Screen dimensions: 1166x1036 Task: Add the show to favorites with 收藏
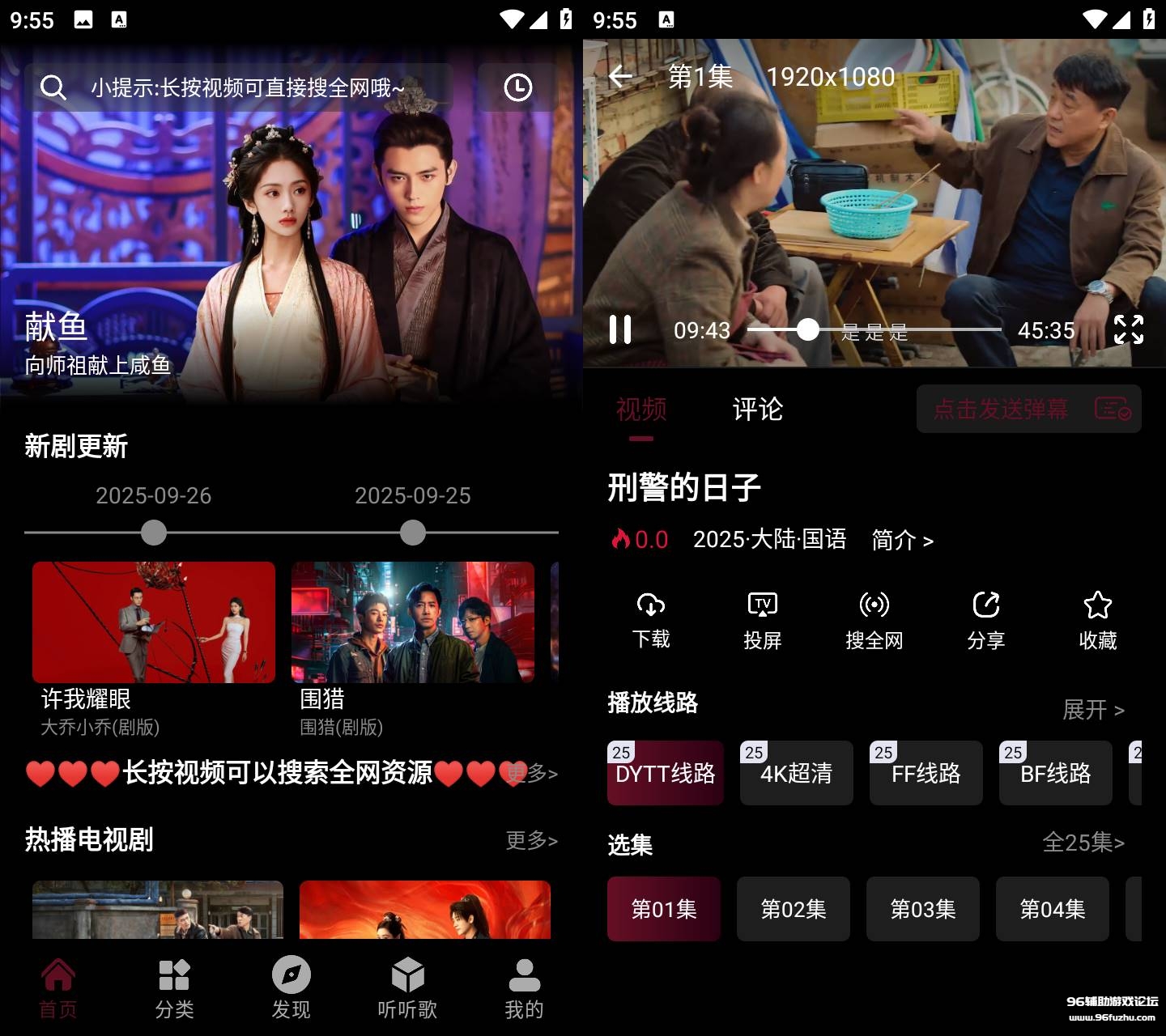[1097, 620]
